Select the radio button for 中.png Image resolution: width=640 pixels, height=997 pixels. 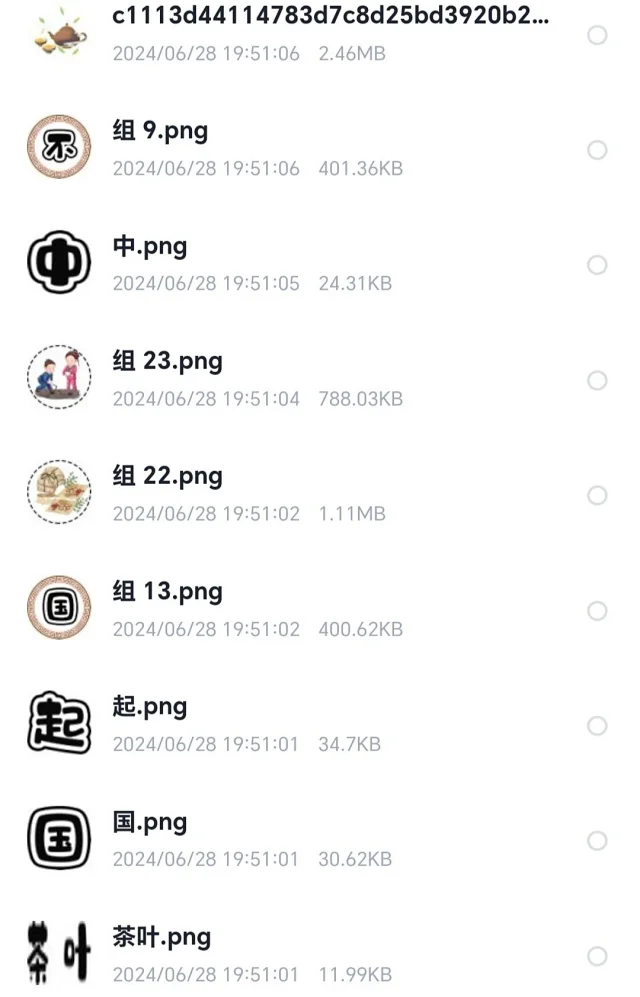[x=597, y=265]
